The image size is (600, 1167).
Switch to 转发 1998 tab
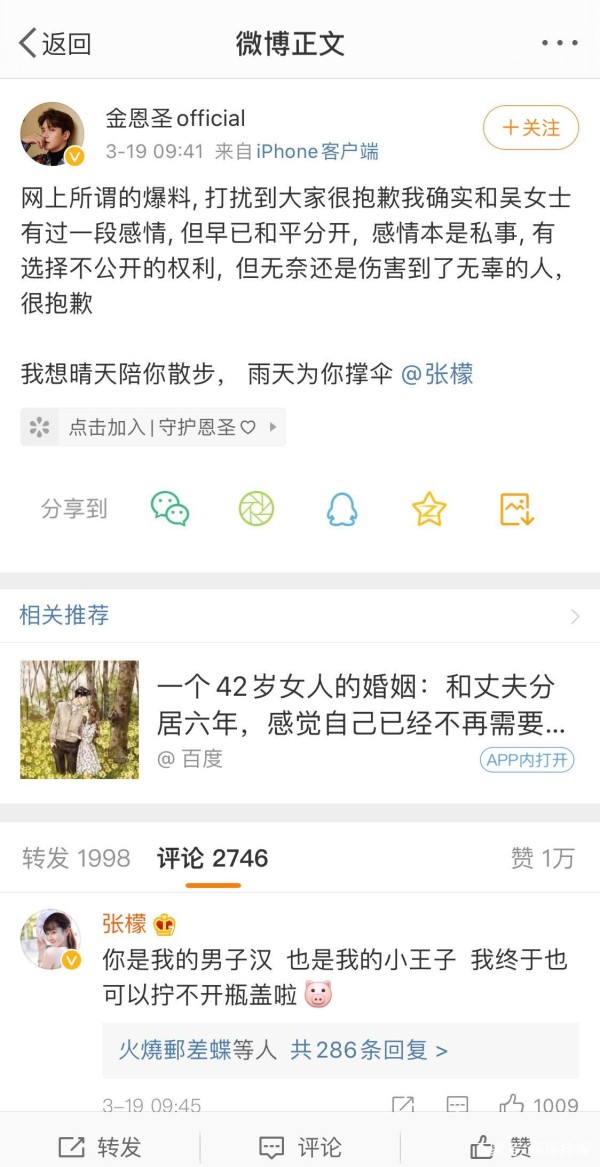click(x=76, y=858)
